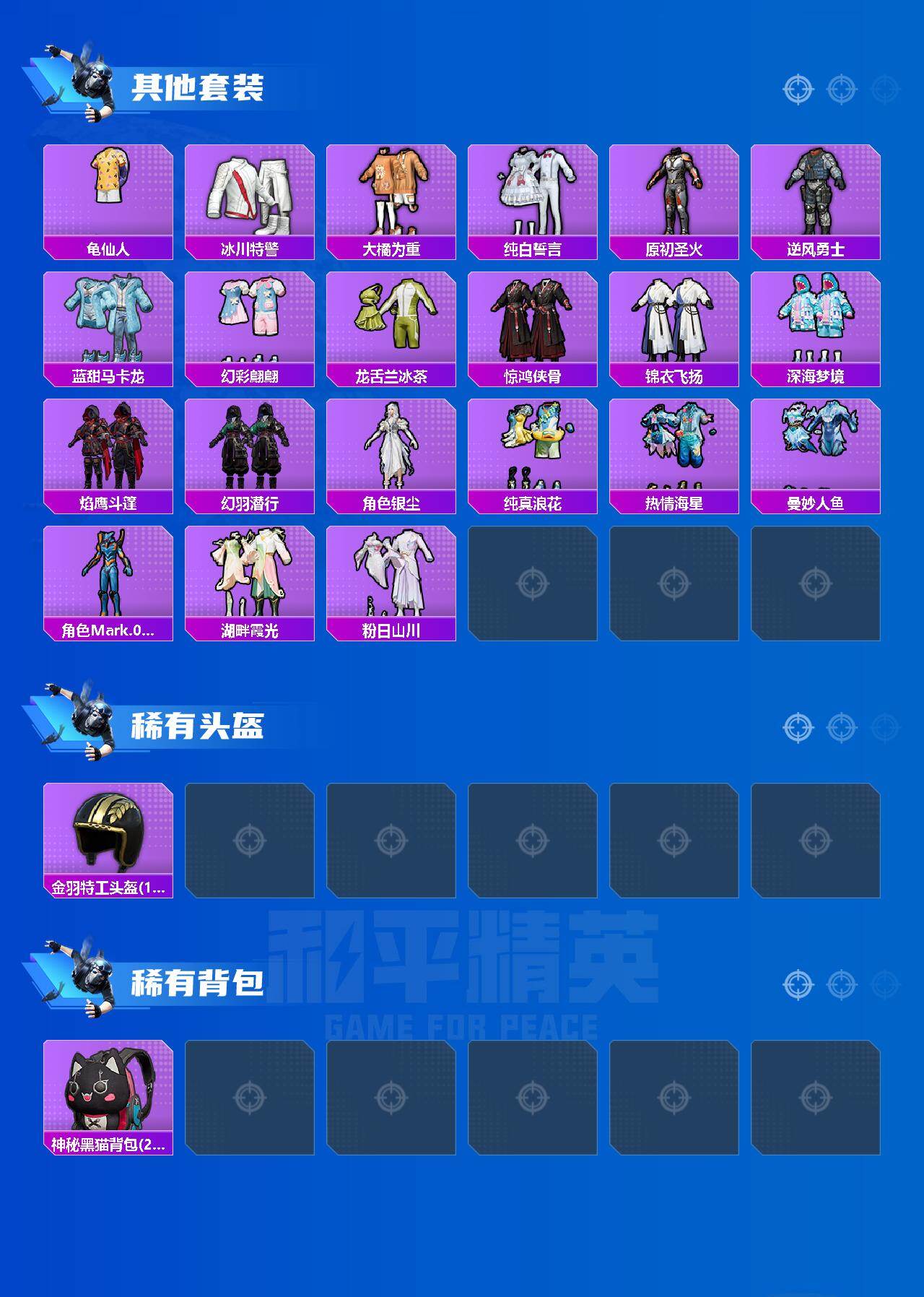This screenshot has height=1297, width=924.
Task: Open the 蓝甜马卡龙 outfit
Action: click(108, 325)
